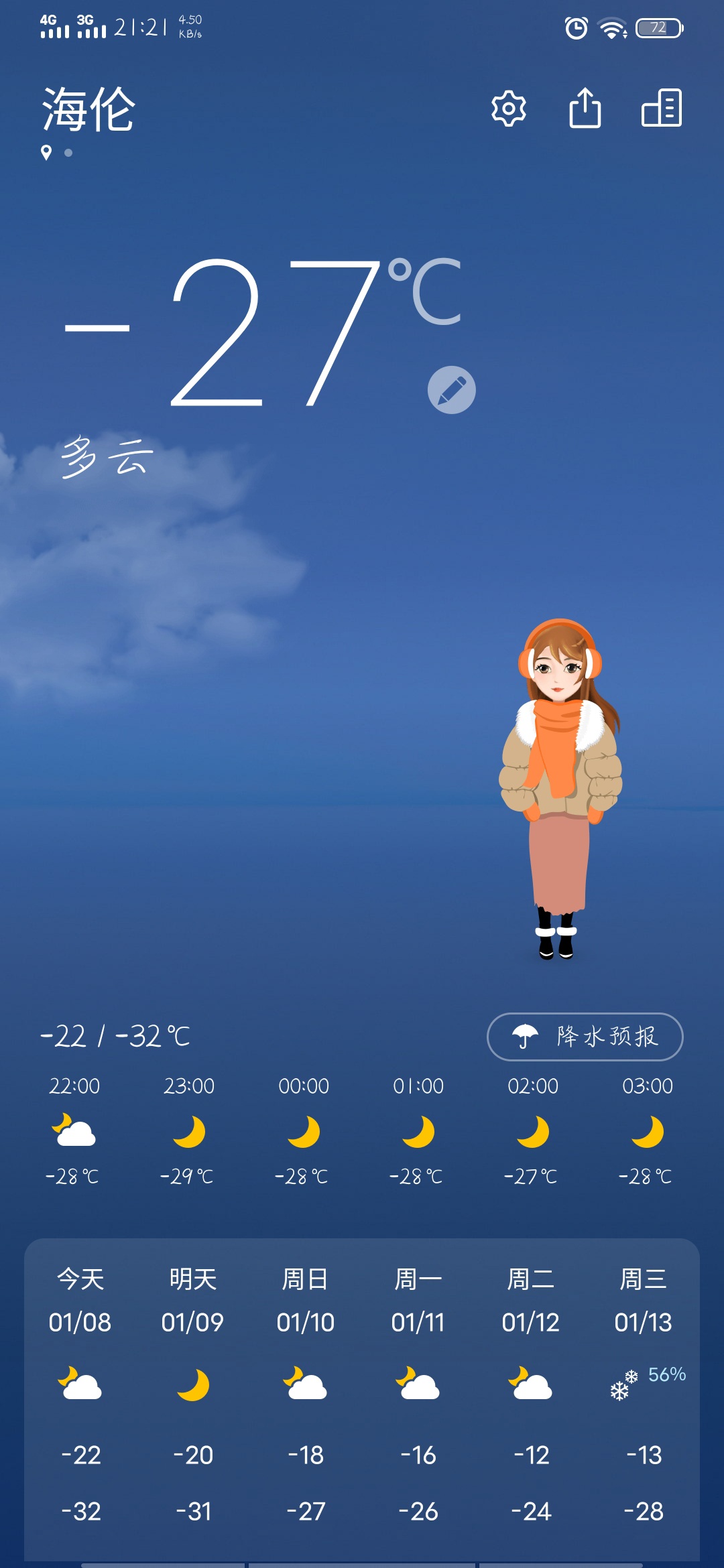Screen dimensions: 724x1568
Task: Tap the pencil edit icon beside temperature
Action: (452, 390)
